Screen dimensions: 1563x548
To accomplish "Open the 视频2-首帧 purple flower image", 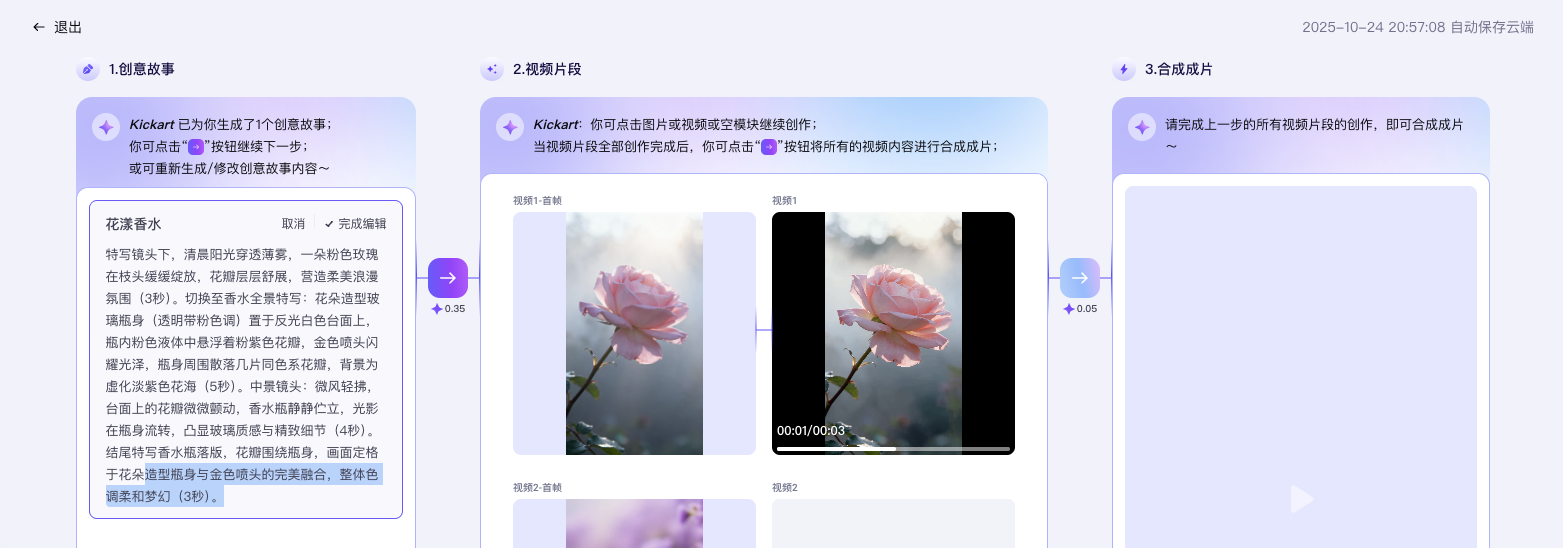I will tap(634, 523).
